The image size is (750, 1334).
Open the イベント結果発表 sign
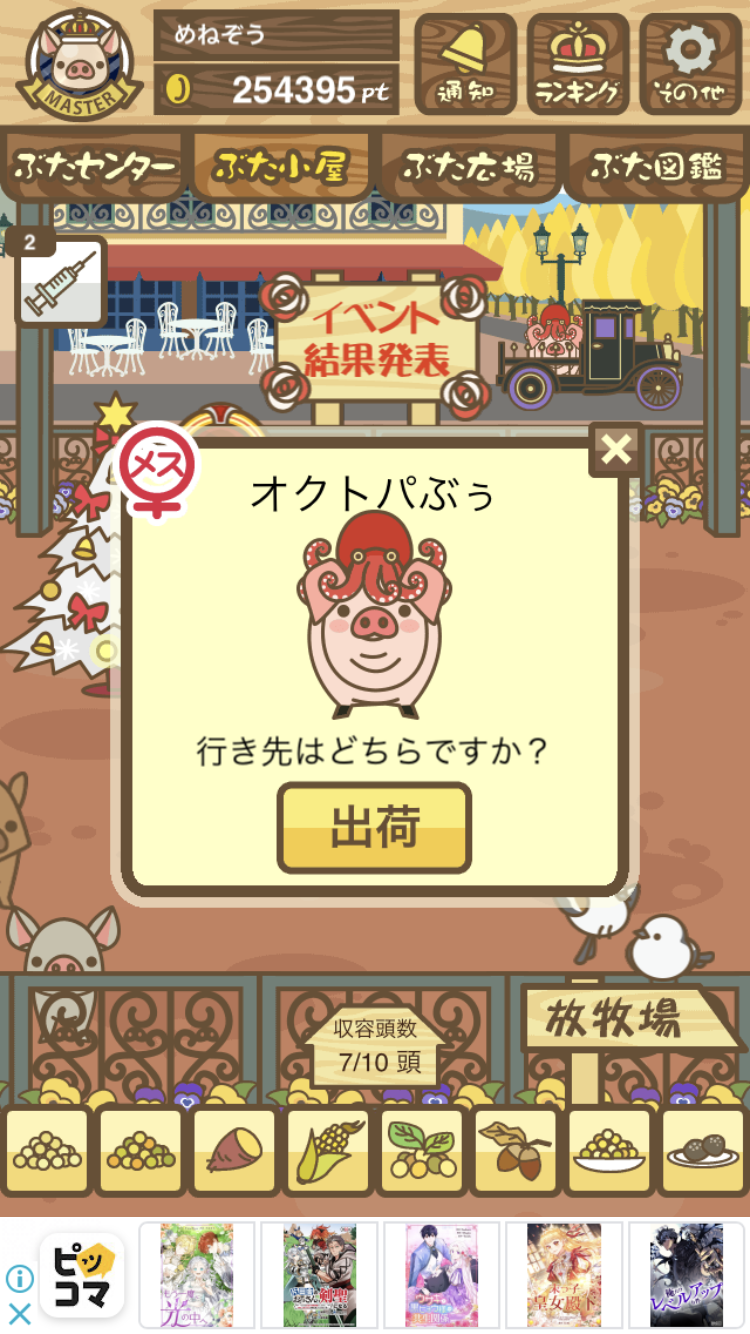coord(375,340)
